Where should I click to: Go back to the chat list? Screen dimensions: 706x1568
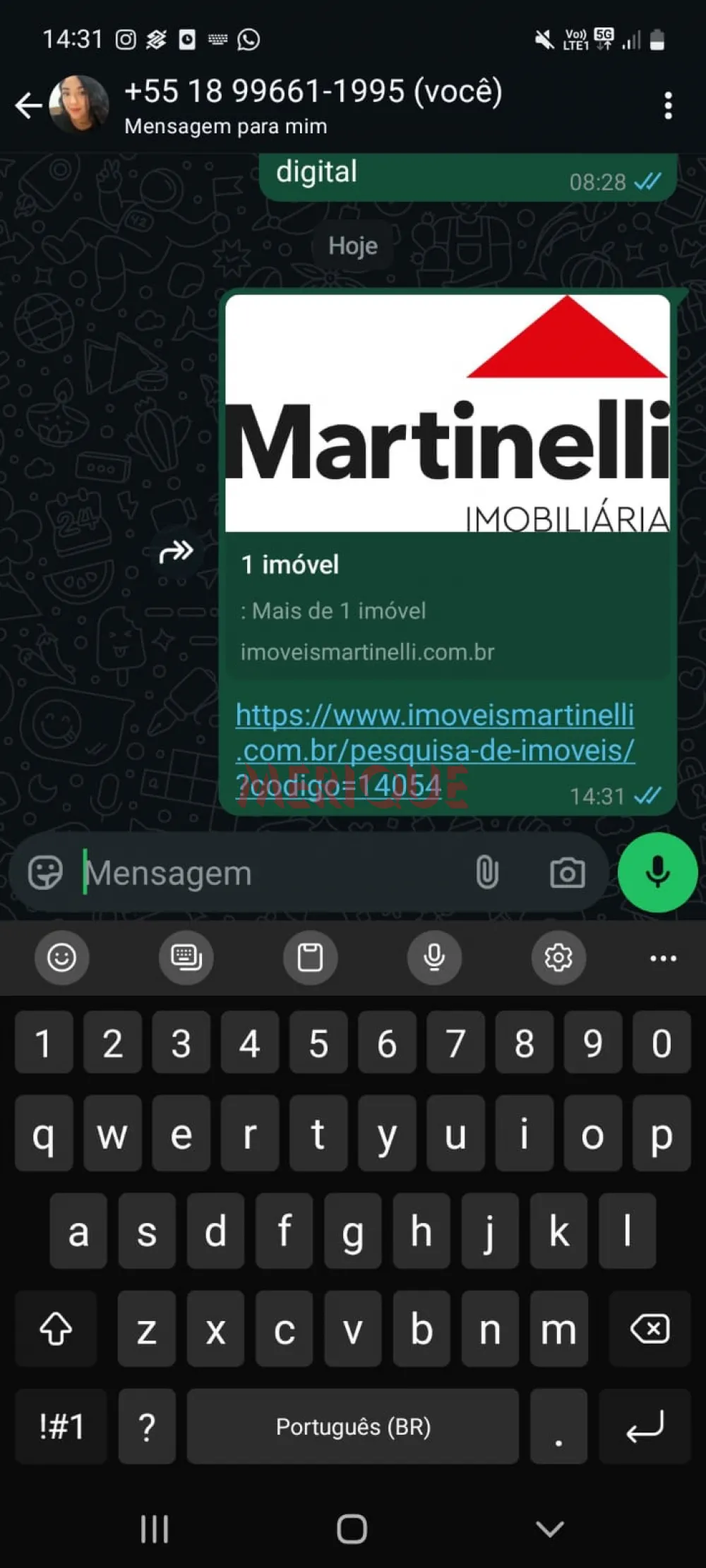coord(28,106)
